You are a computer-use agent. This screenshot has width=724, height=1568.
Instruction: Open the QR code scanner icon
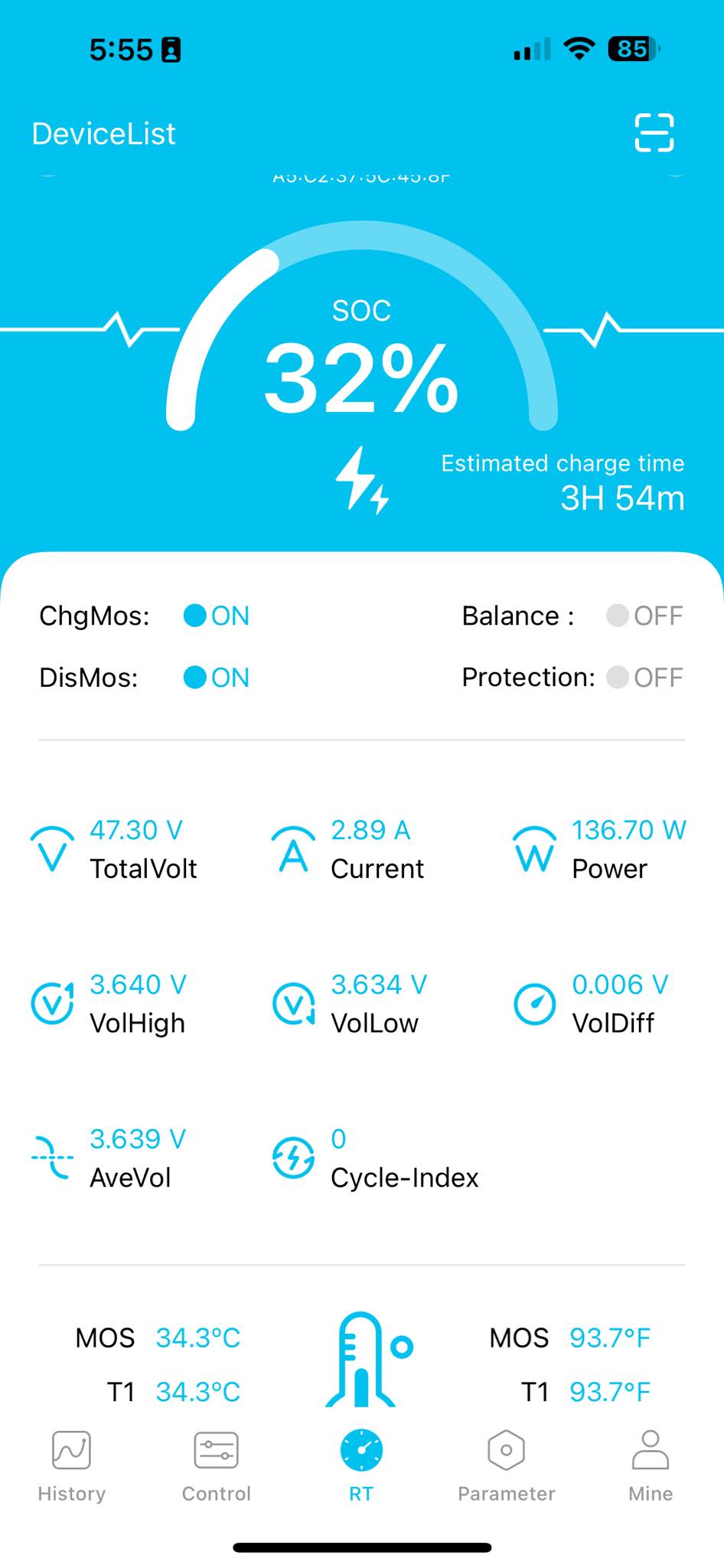(654, 132)
